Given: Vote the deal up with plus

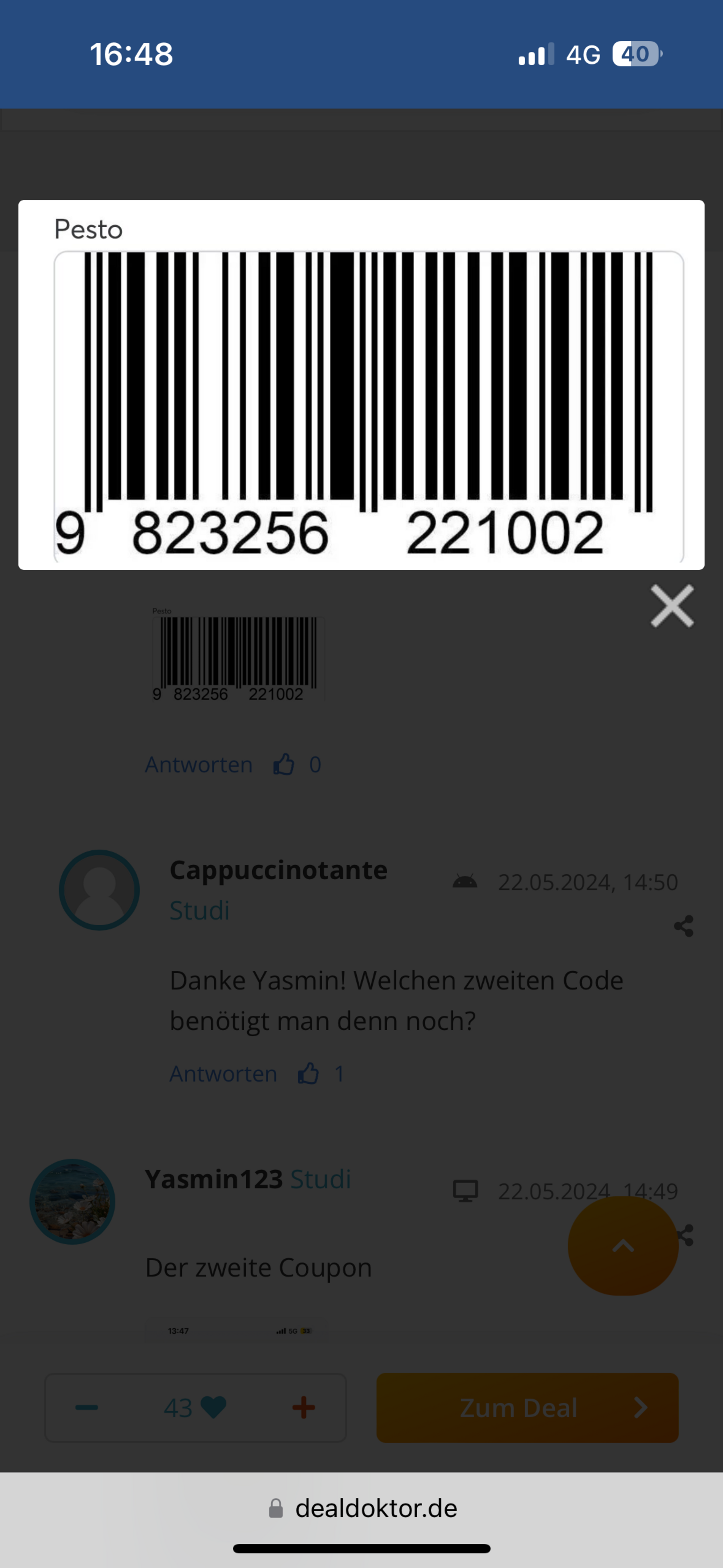Looking at the screenshot, I should point(303,1407).
